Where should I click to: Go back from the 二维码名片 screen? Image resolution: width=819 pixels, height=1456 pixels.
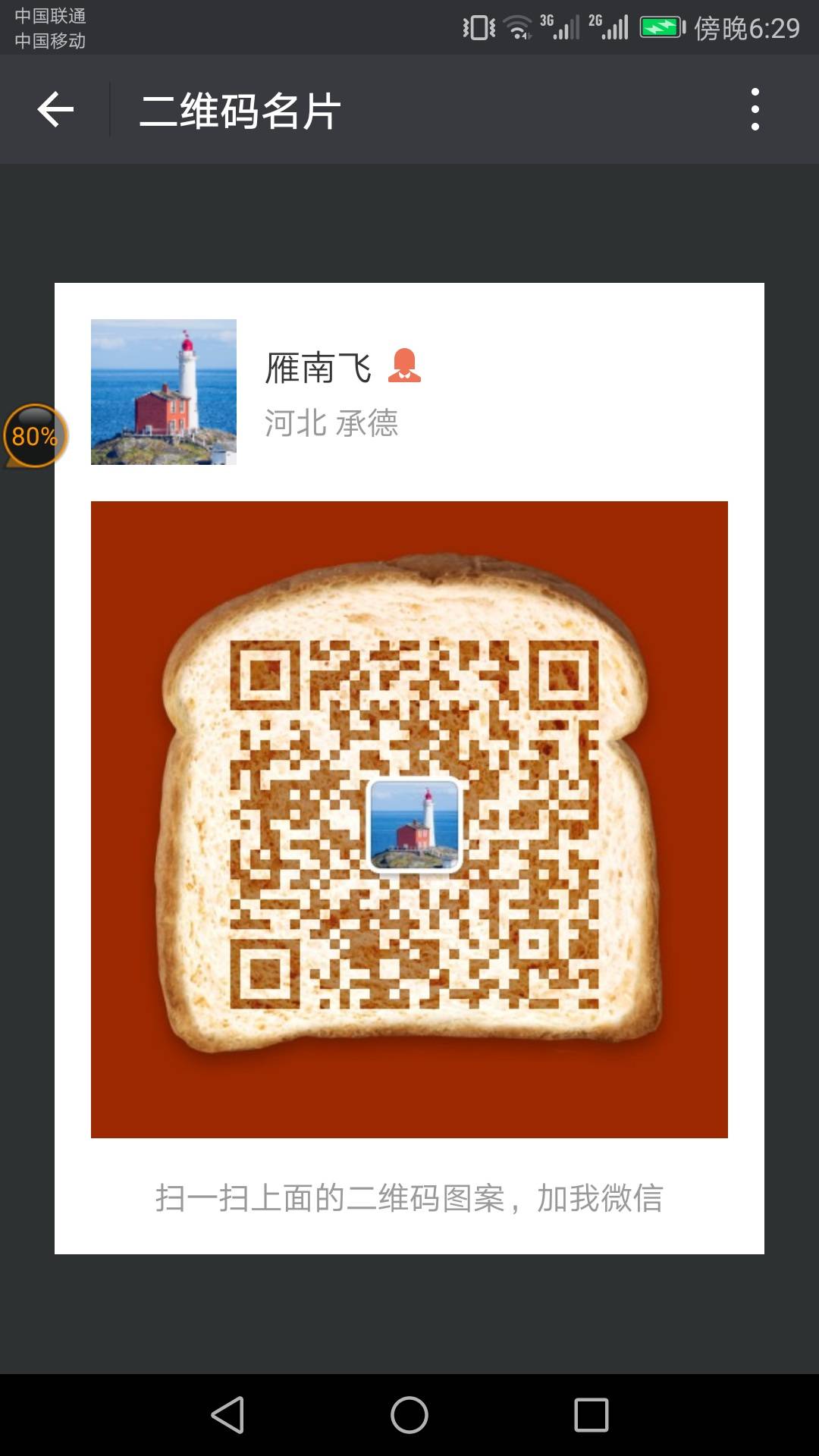click(x=55, y=110)
